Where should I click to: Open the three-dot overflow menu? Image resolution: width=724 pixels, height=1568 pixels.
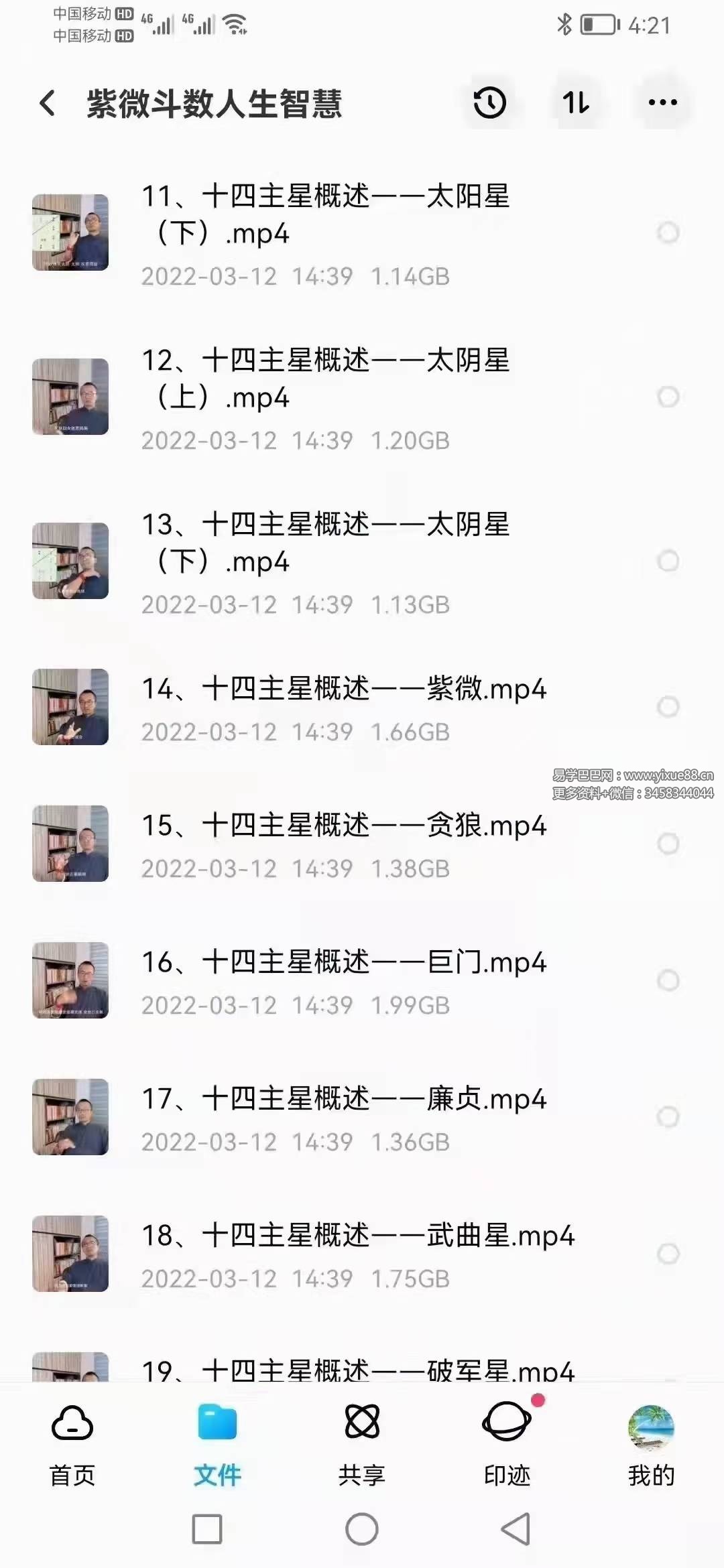coord(662,103)
